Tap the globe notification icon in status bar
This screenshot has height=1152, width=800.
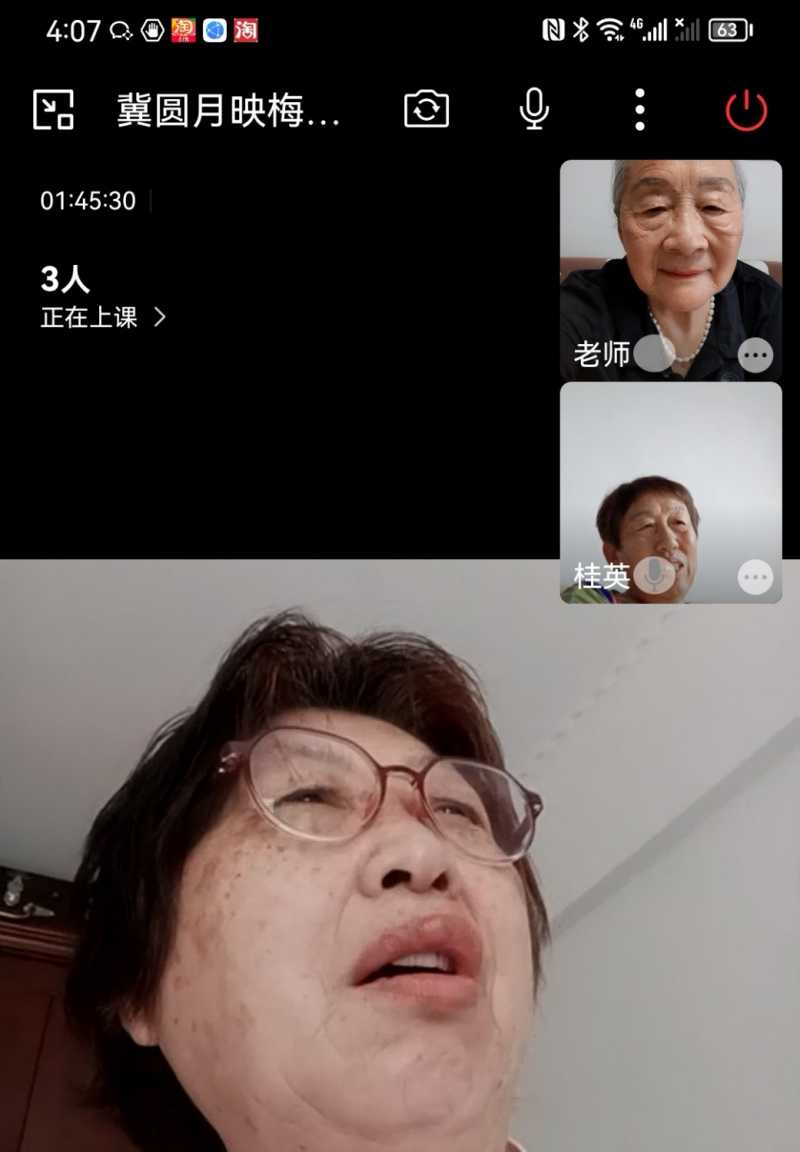212,30
